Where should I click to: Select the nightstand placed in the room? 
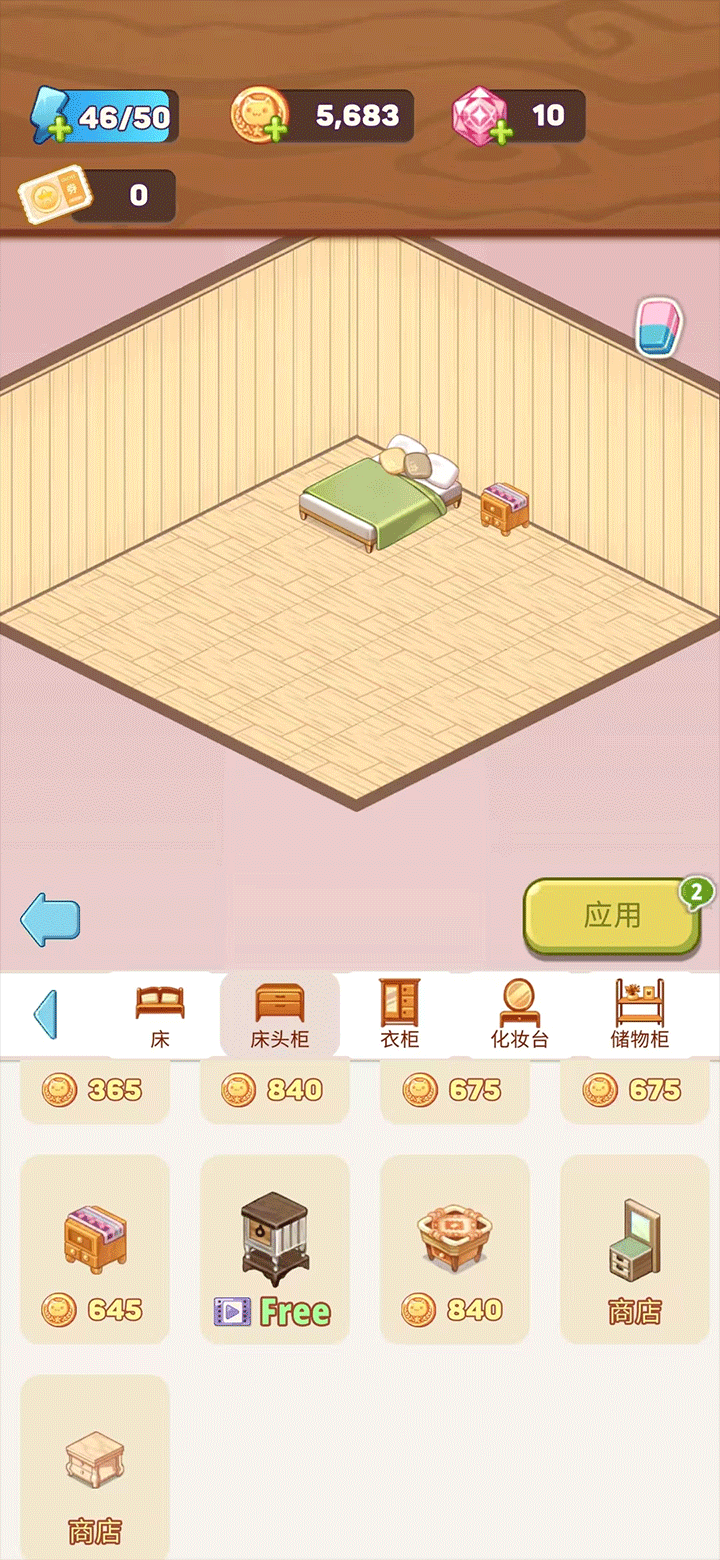[504, 508]
